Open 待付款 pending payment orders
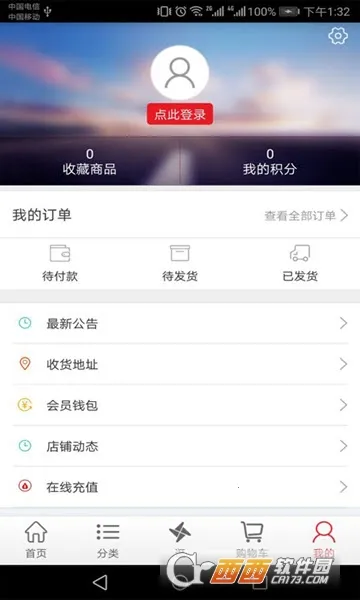Image resolution: width=360 pixels, height=600 pixels. point(60,263)
